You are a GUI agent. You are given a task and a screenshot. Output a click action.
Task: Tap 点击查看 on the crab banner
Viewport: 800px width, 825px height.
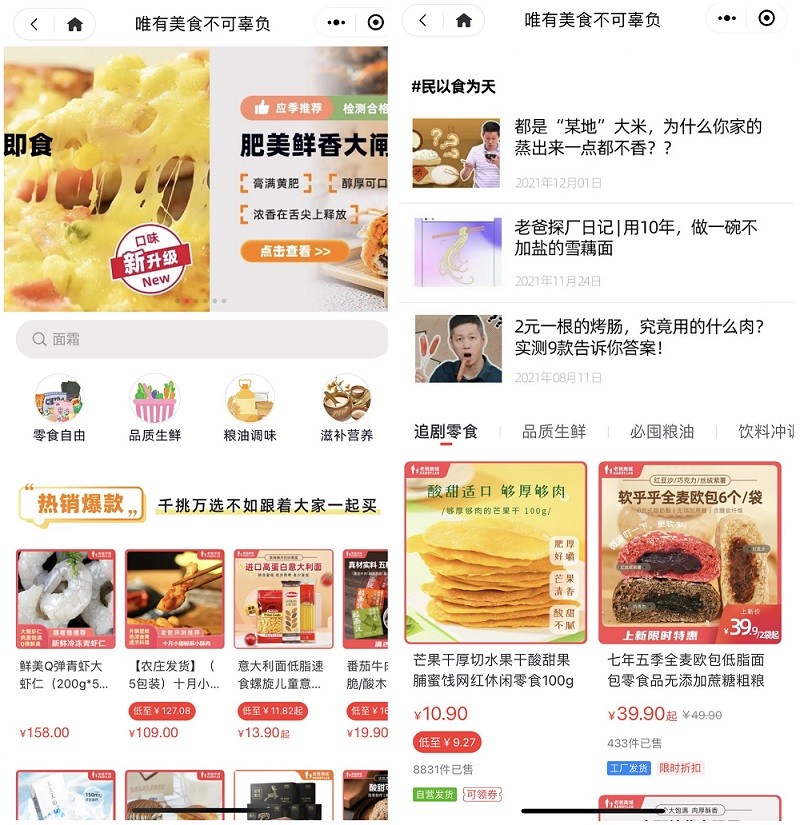click(x=295, y=251)
